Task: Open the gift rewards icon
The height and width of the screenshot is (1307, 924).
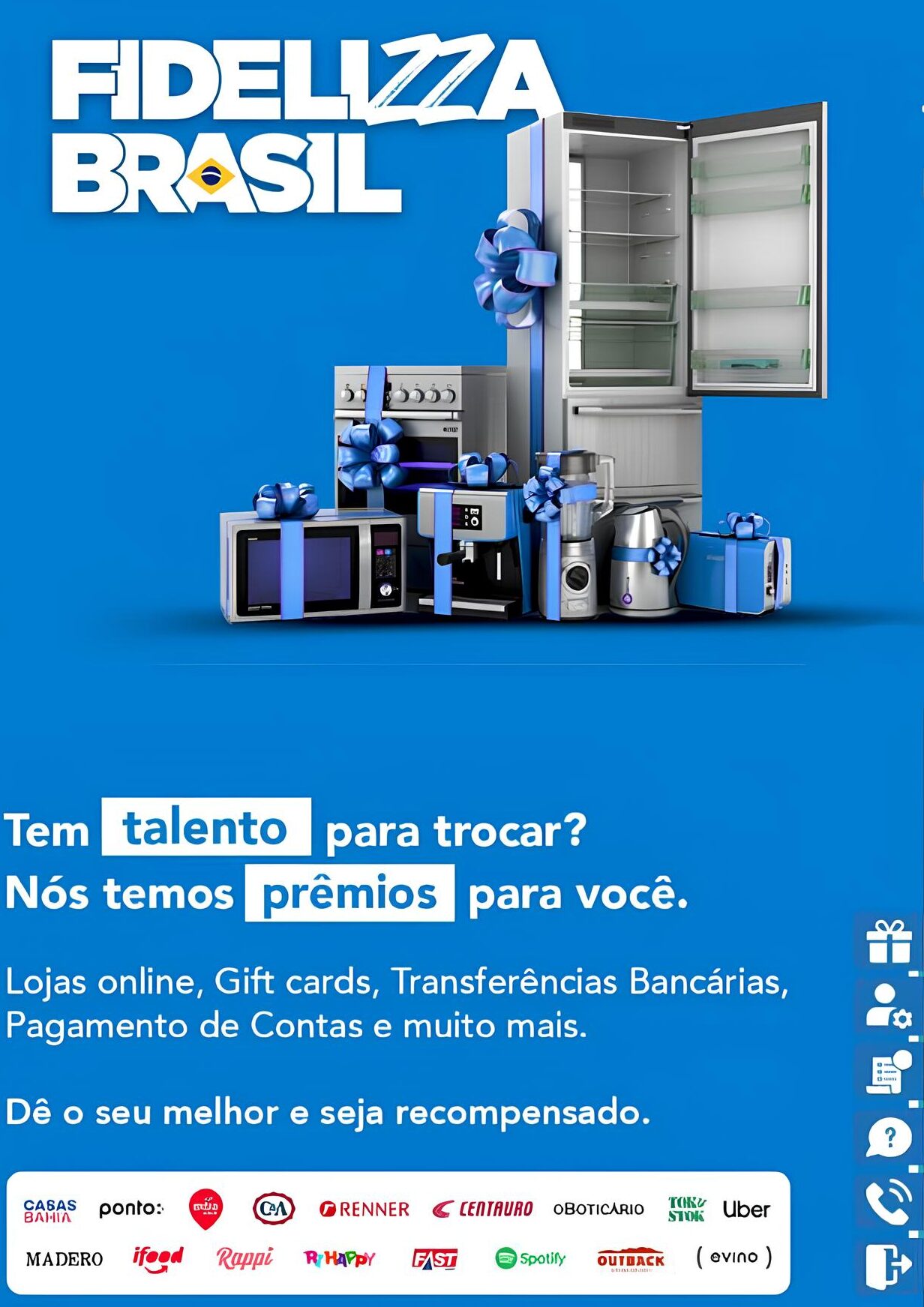Action: click(x=889, y=942)
